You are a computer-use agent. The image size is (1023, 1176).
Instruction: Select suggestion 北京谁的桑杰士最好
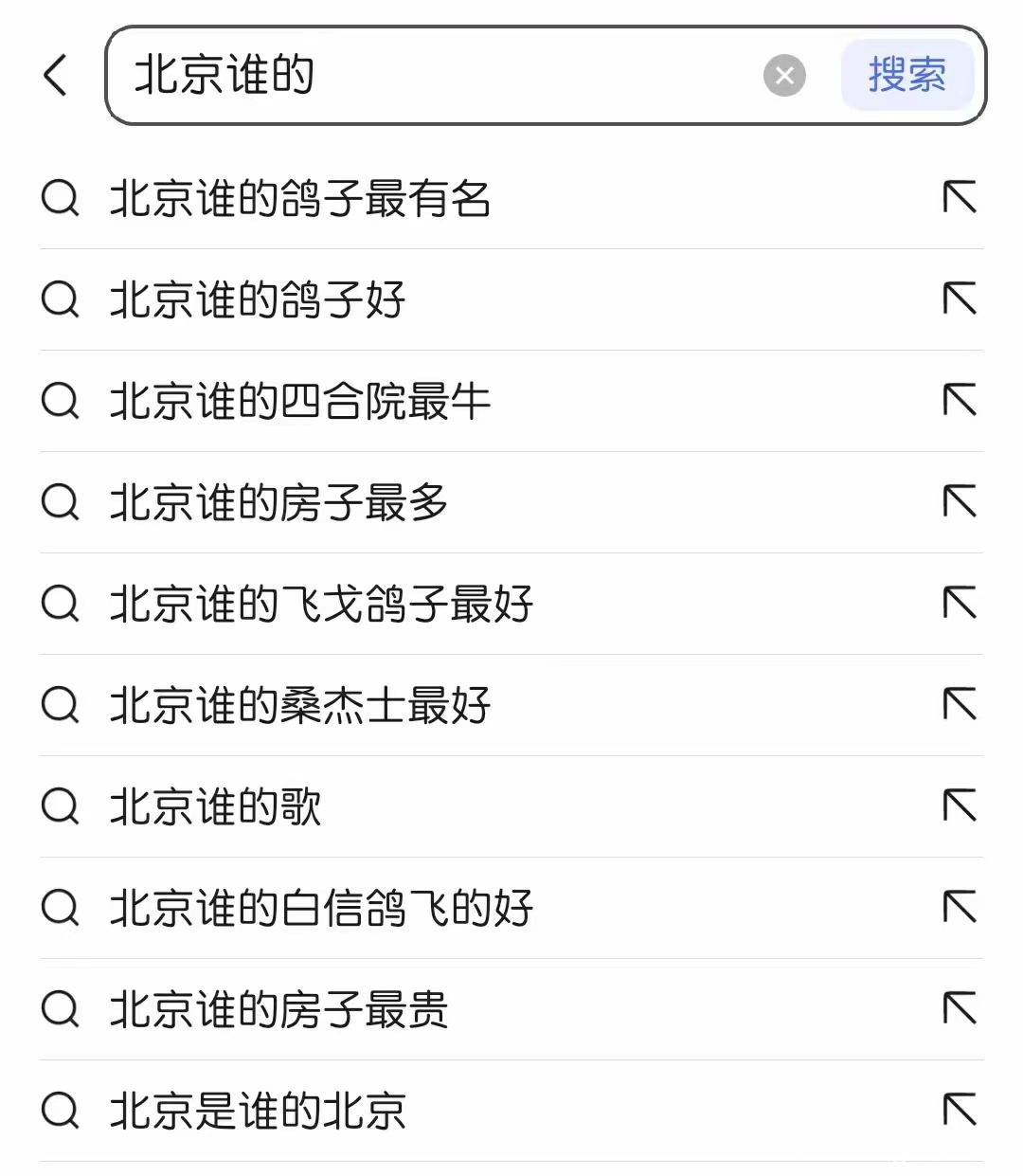coord(299,706)
